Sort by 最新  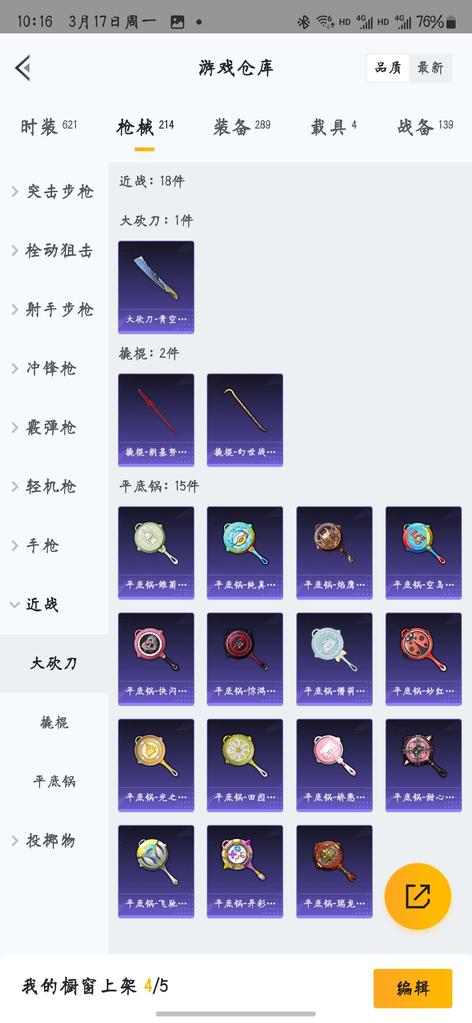[x=430, y=68]
